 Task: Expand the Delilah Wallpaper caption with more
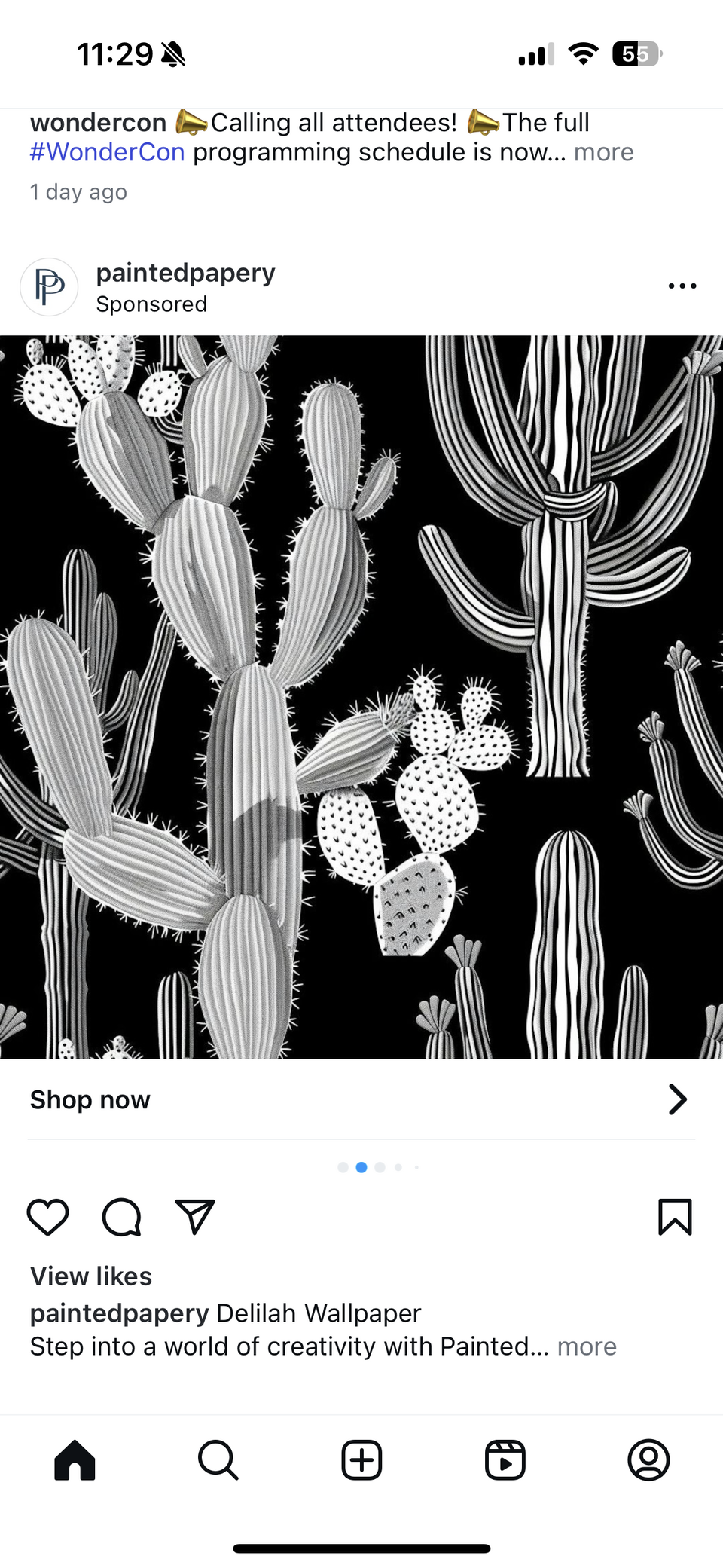tap(587, 1346)
